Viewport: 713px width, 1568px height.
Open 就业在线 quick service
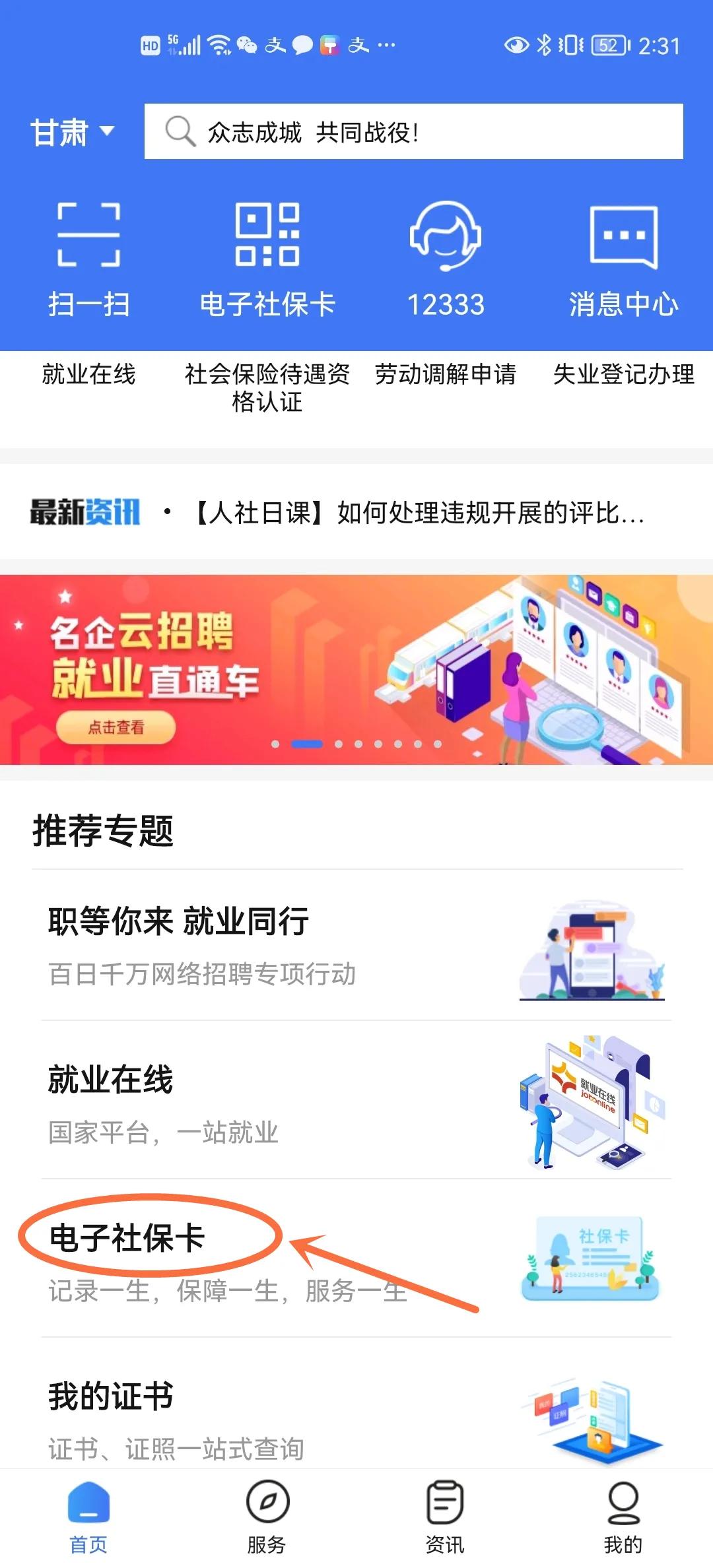90,375
